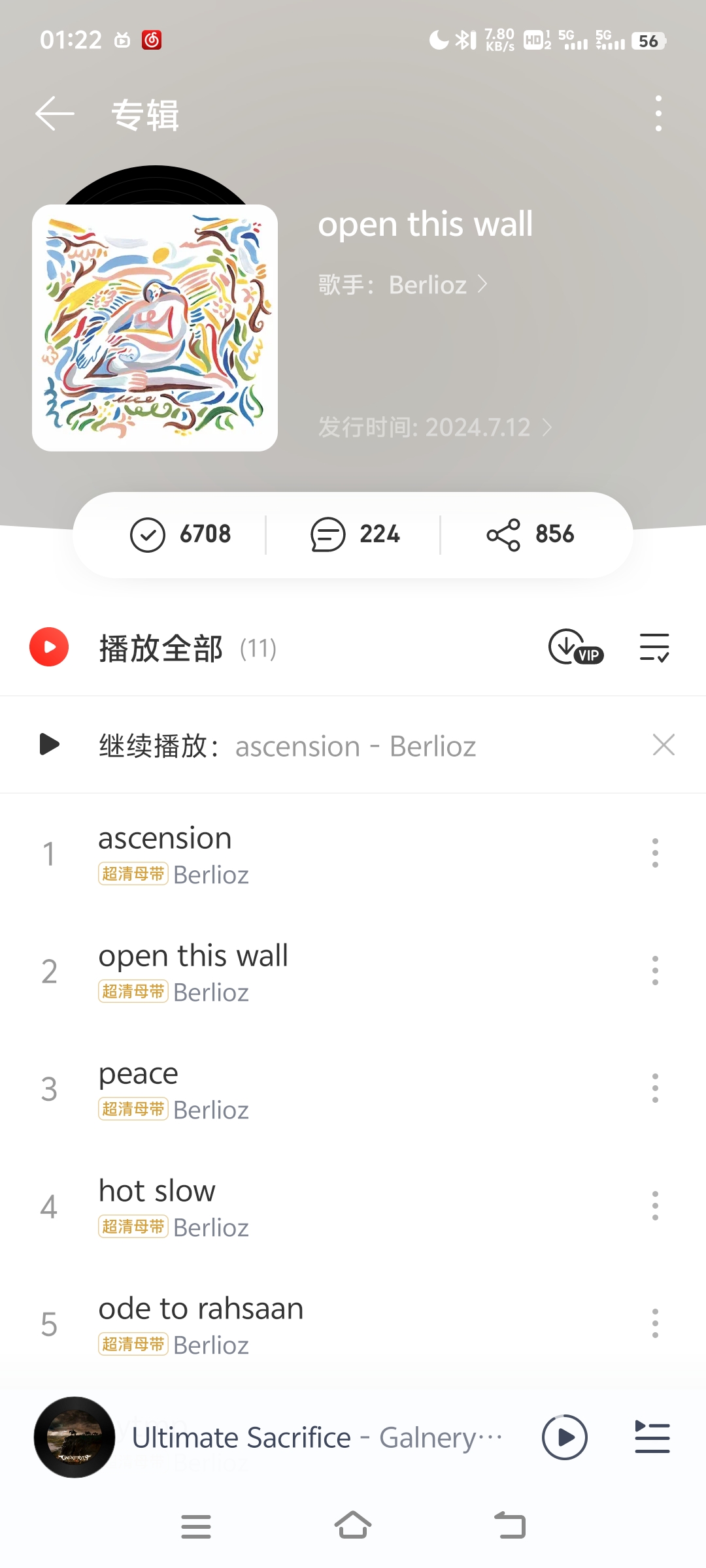Go back from the album page

pyautogui.click(x=55, y=114)
